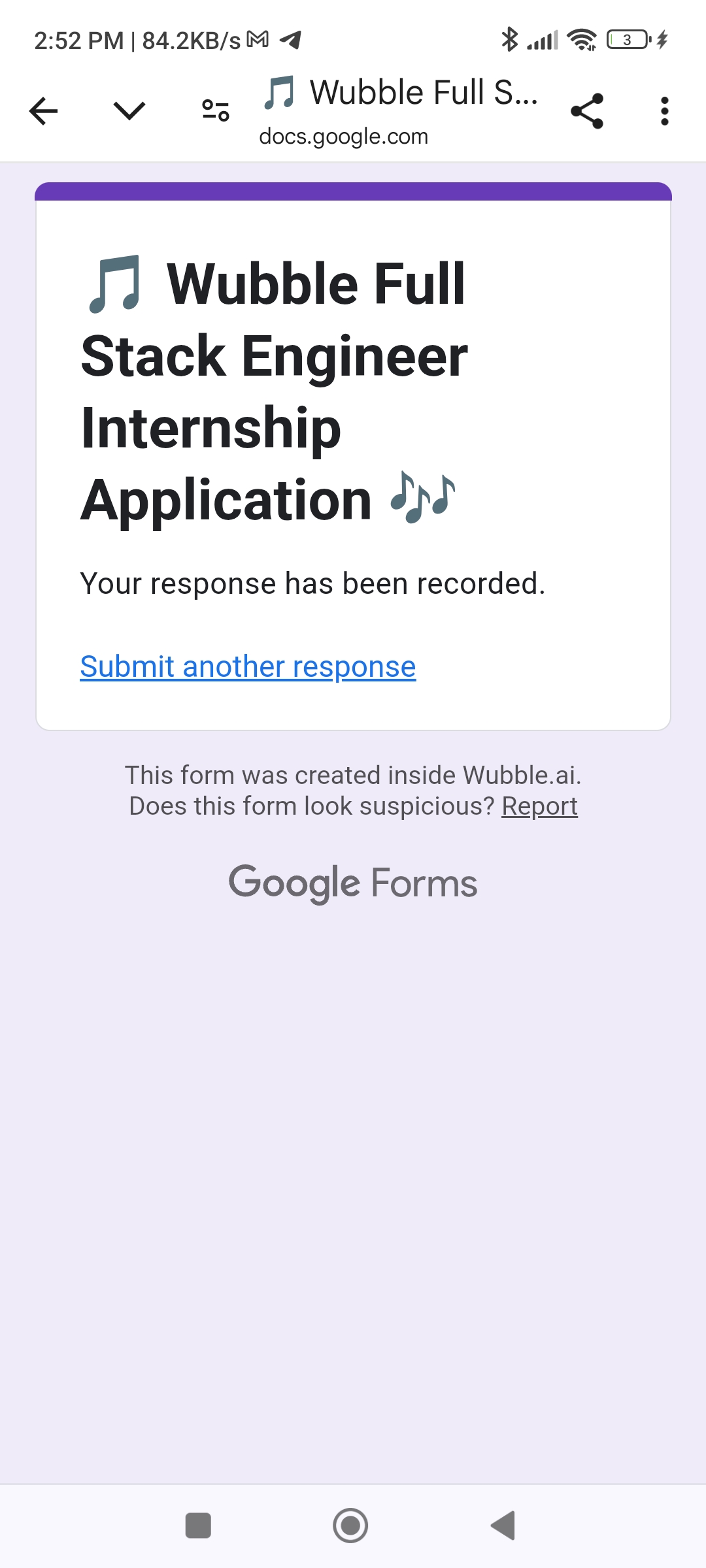Report this form as suspicious
Viewport: 706px width, 1568px height.
pos(539,806)
